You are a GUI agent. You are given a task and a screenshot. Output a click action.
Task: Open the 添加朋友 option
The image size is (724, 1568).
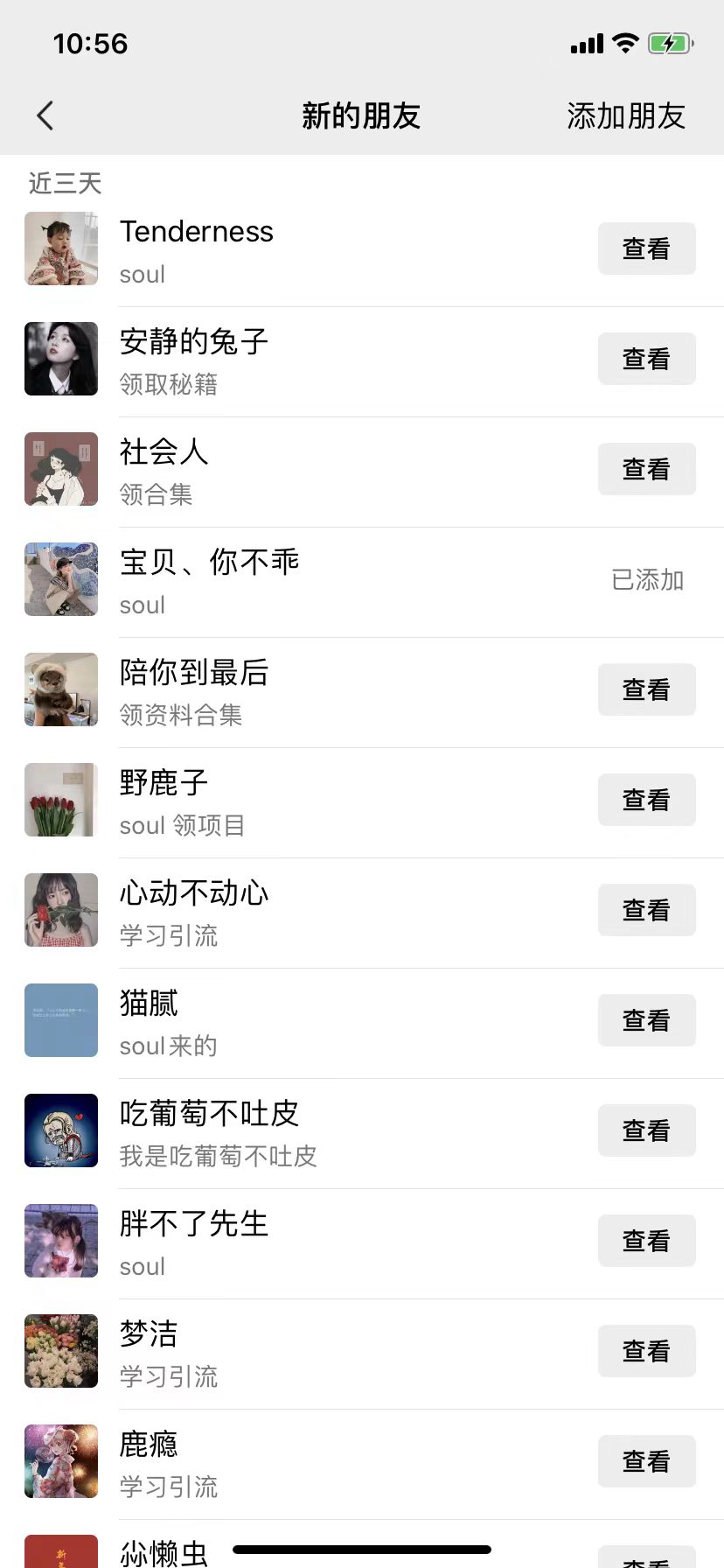point(625,115)
